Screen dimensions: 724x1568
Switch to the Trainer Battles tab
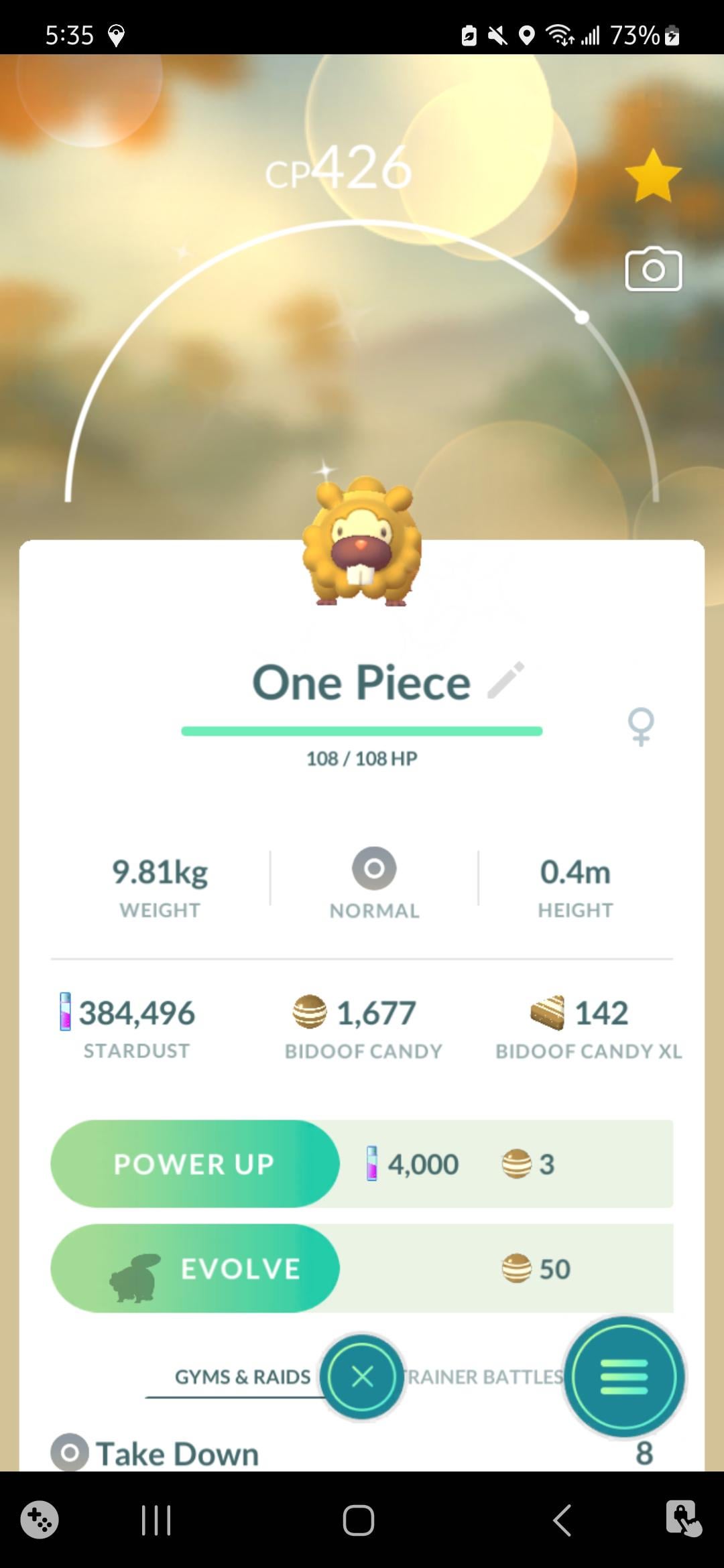[x=484, y=1376]
